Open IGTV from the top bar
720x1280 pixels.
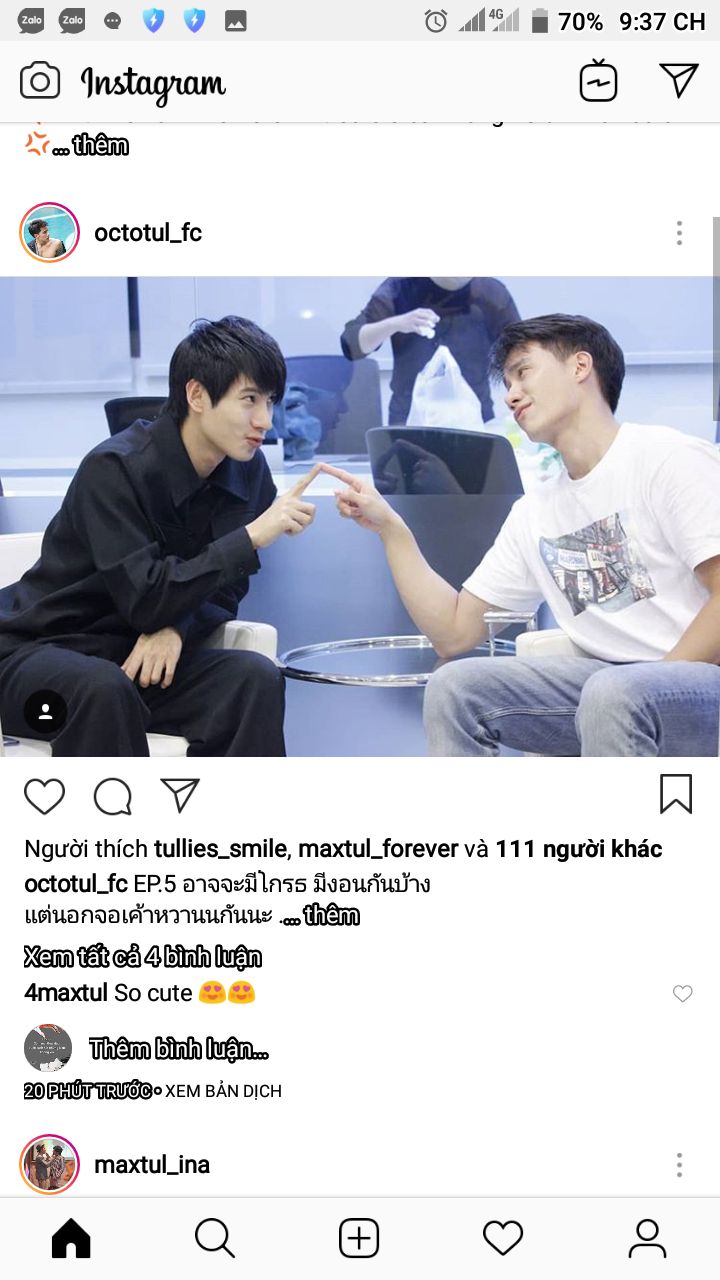pos(598,81)
